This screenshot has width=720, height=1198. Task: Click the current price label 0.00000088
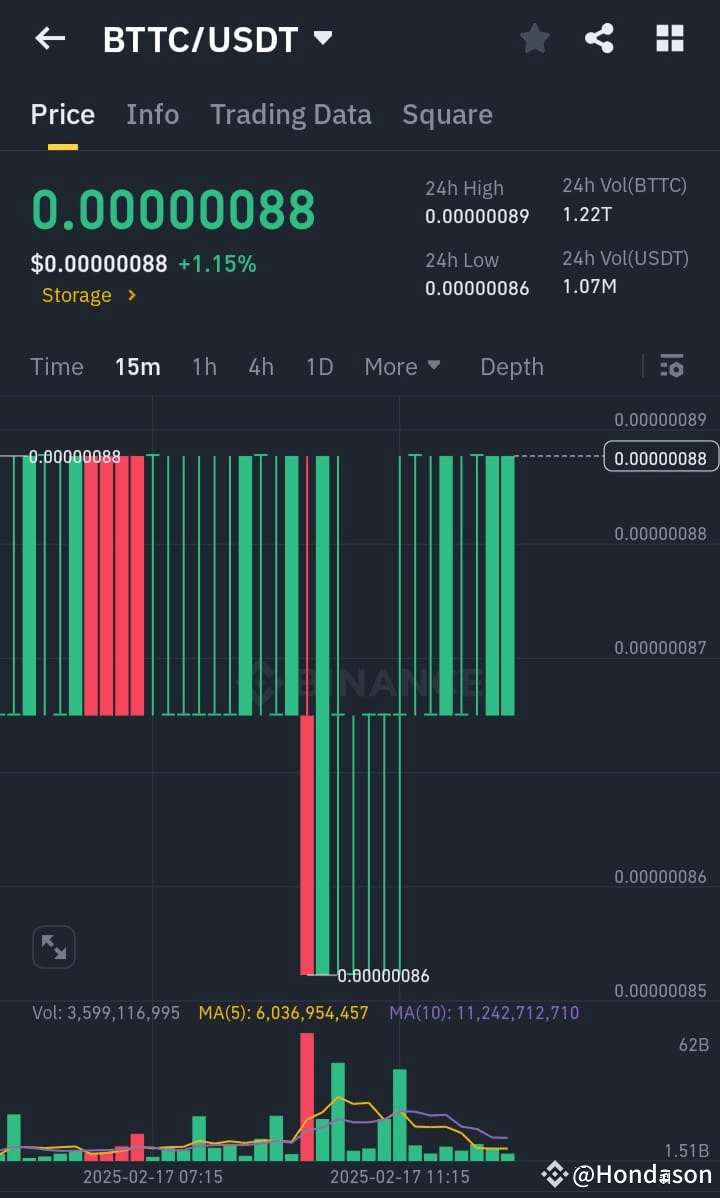tap(660, 457)
